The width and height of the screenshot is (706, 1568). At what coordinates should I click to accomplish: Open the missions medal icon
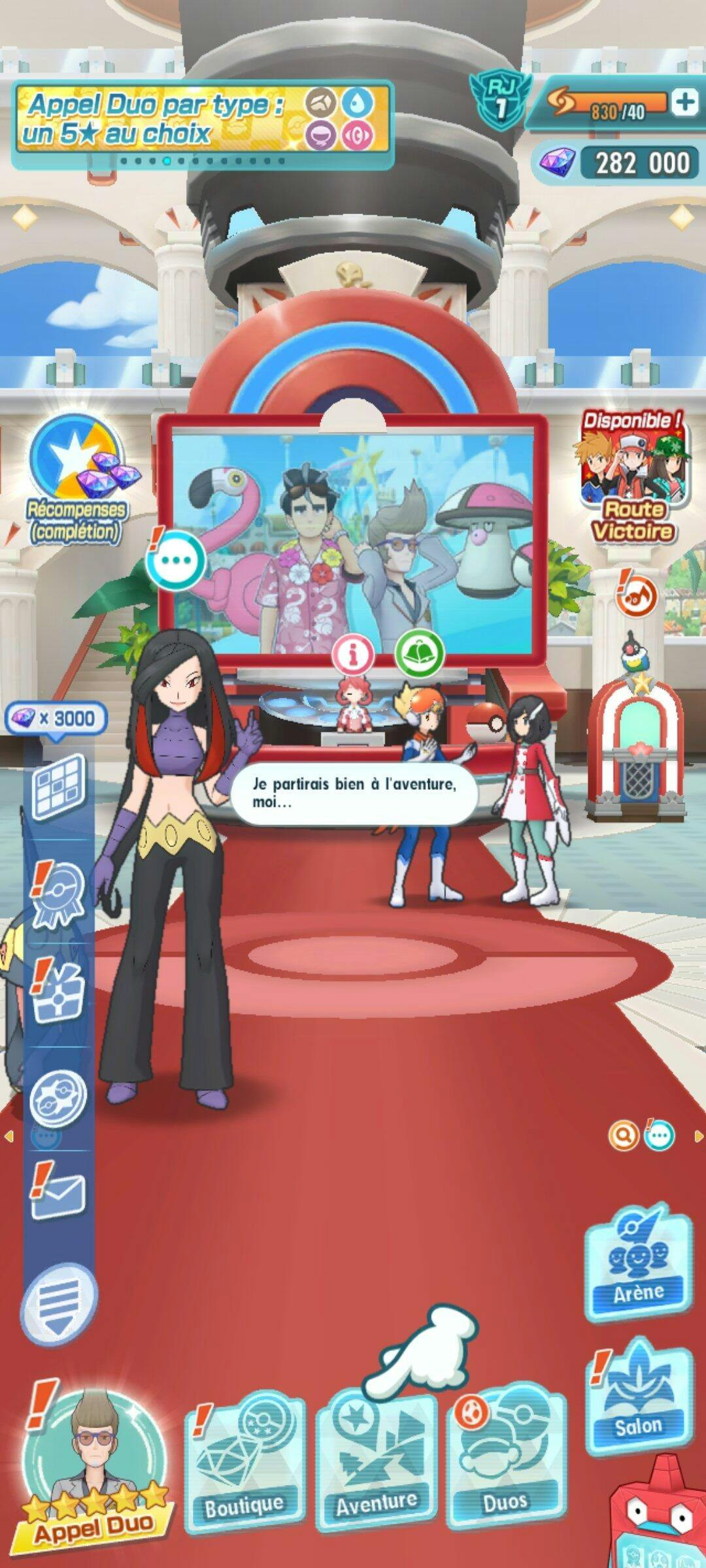pos(58,896)
